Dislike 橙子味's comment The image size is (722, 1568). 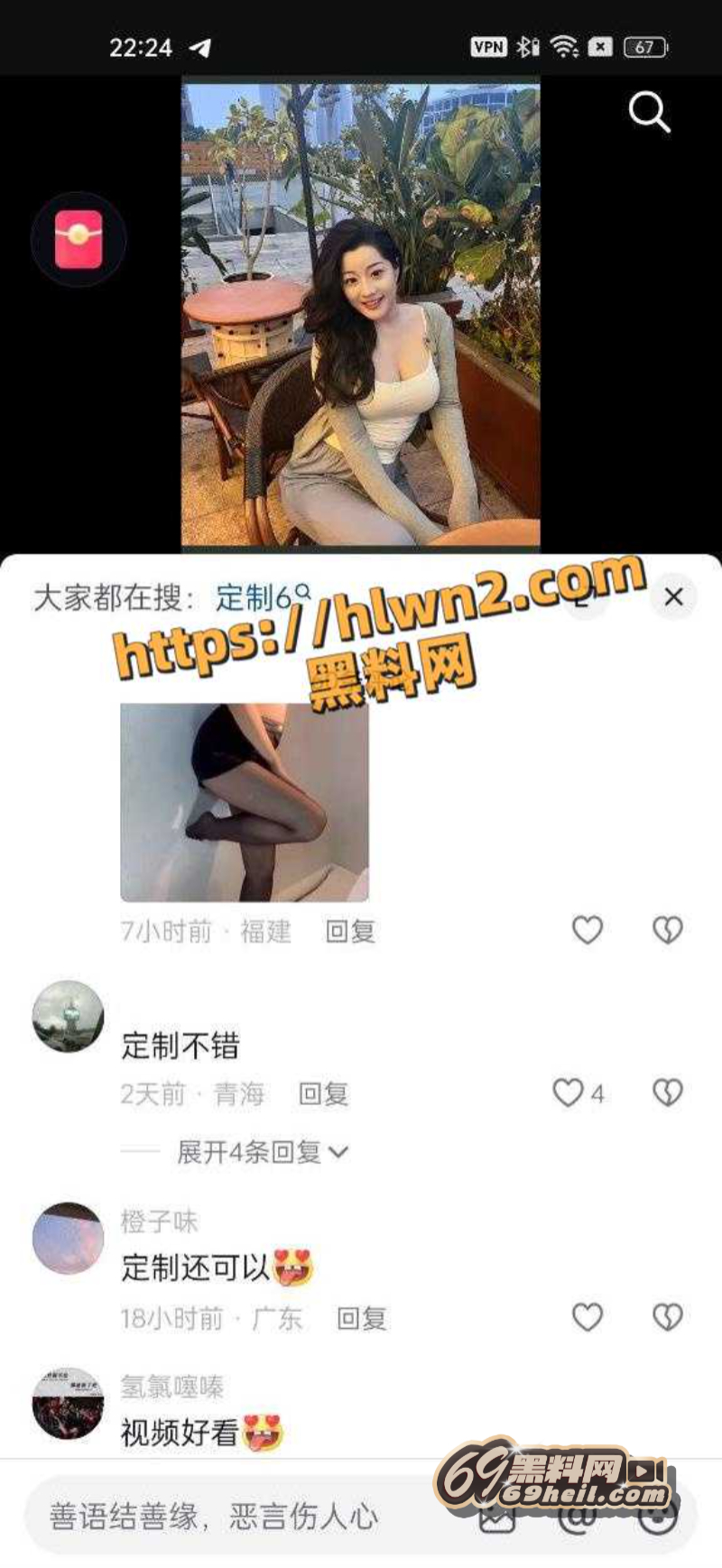coord(667,1317)
